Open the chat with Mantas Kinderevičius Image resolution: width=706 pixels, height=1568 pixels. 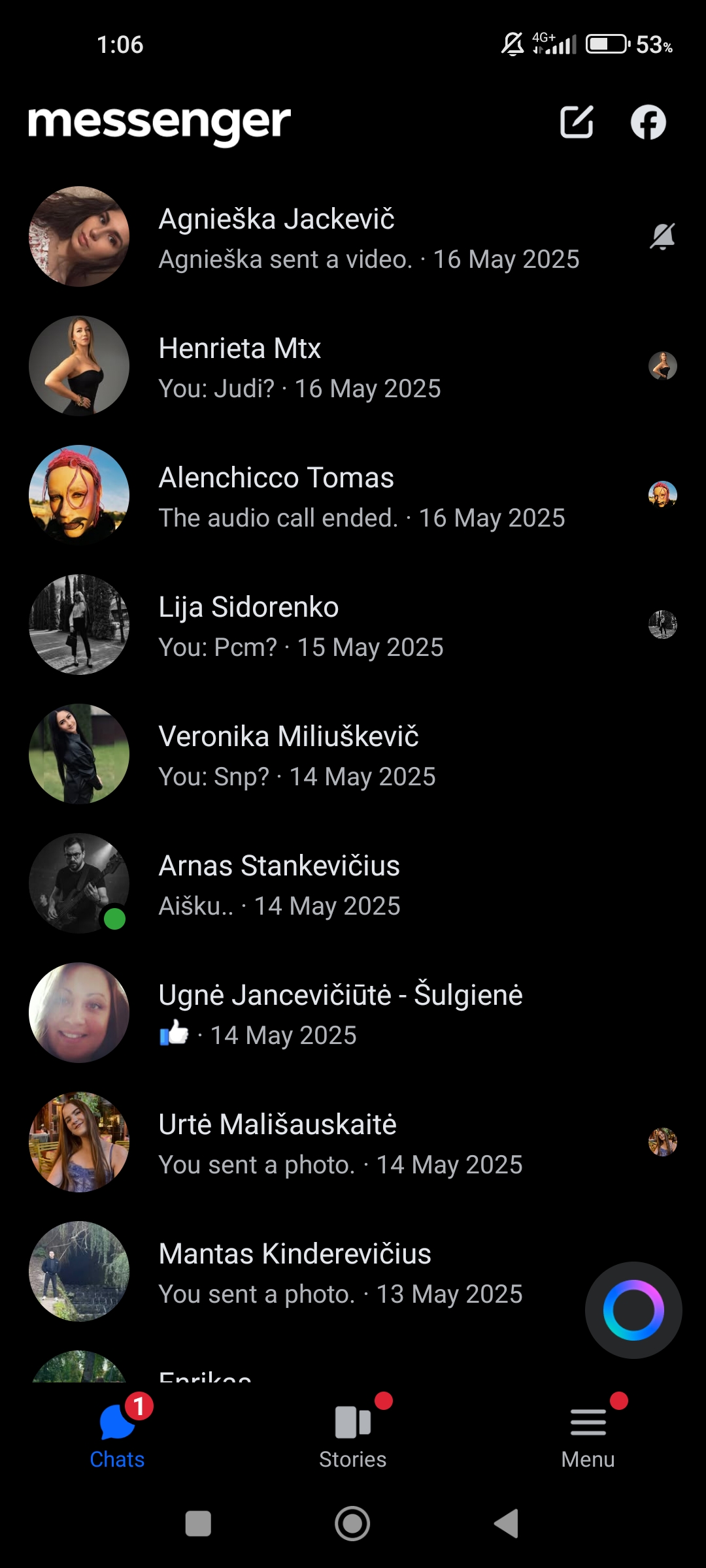pyautogui.click(x=327, y=1272)
